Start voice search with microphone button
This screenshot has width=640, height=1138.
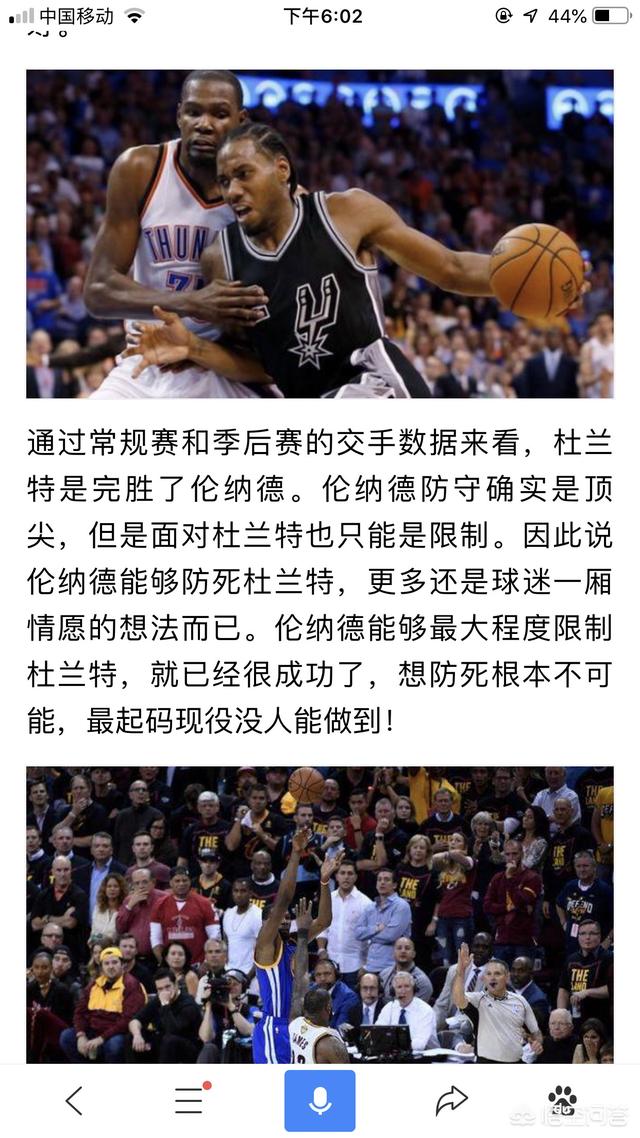pos(320,1101)
